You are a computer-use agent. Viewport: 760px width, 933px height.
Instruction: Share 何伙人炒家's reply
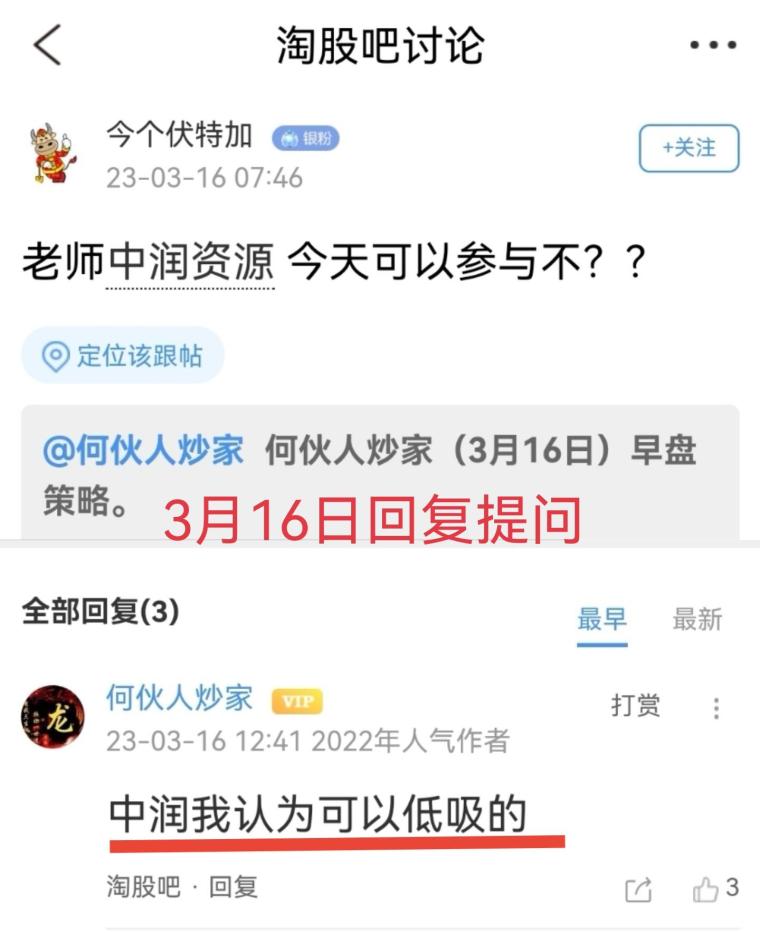[638, 889]
